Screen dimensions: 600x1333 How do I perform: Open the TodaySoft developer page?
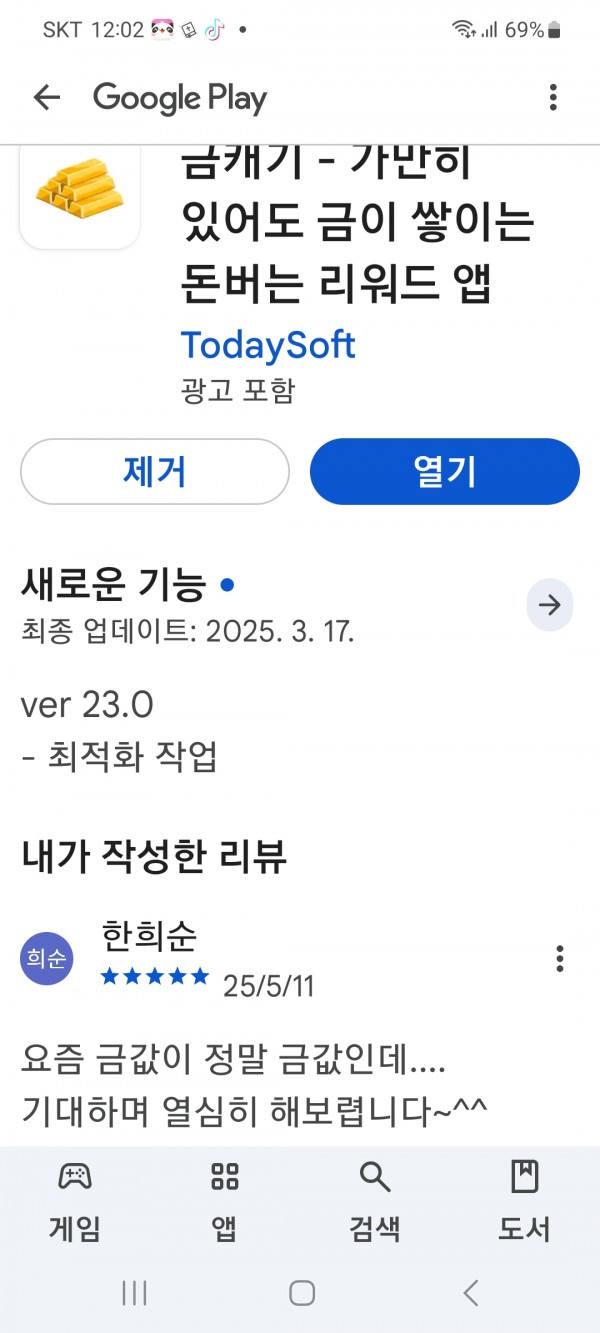point(268,345)
